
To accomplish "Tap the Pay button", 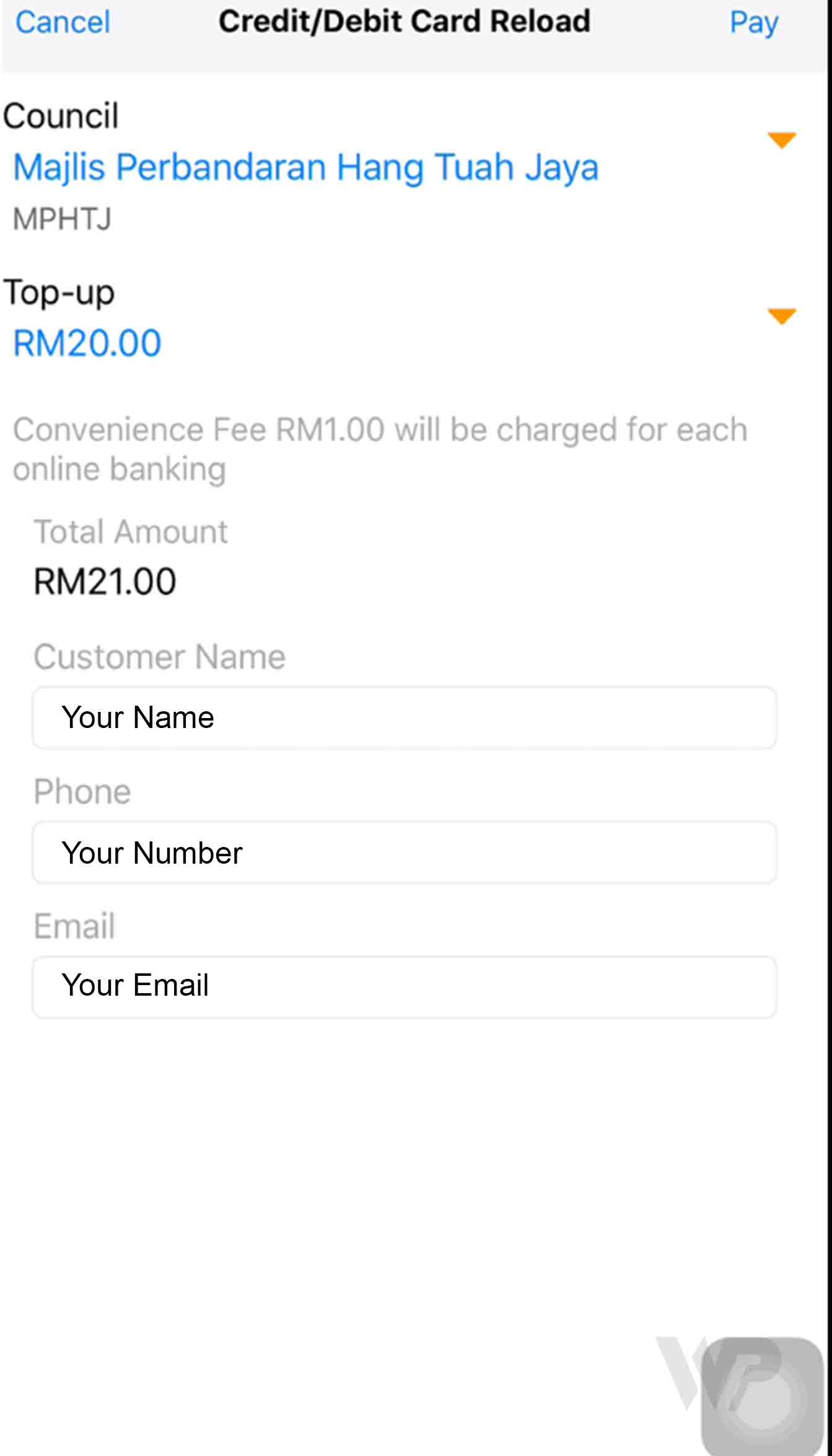I will (x=755, y=23).
